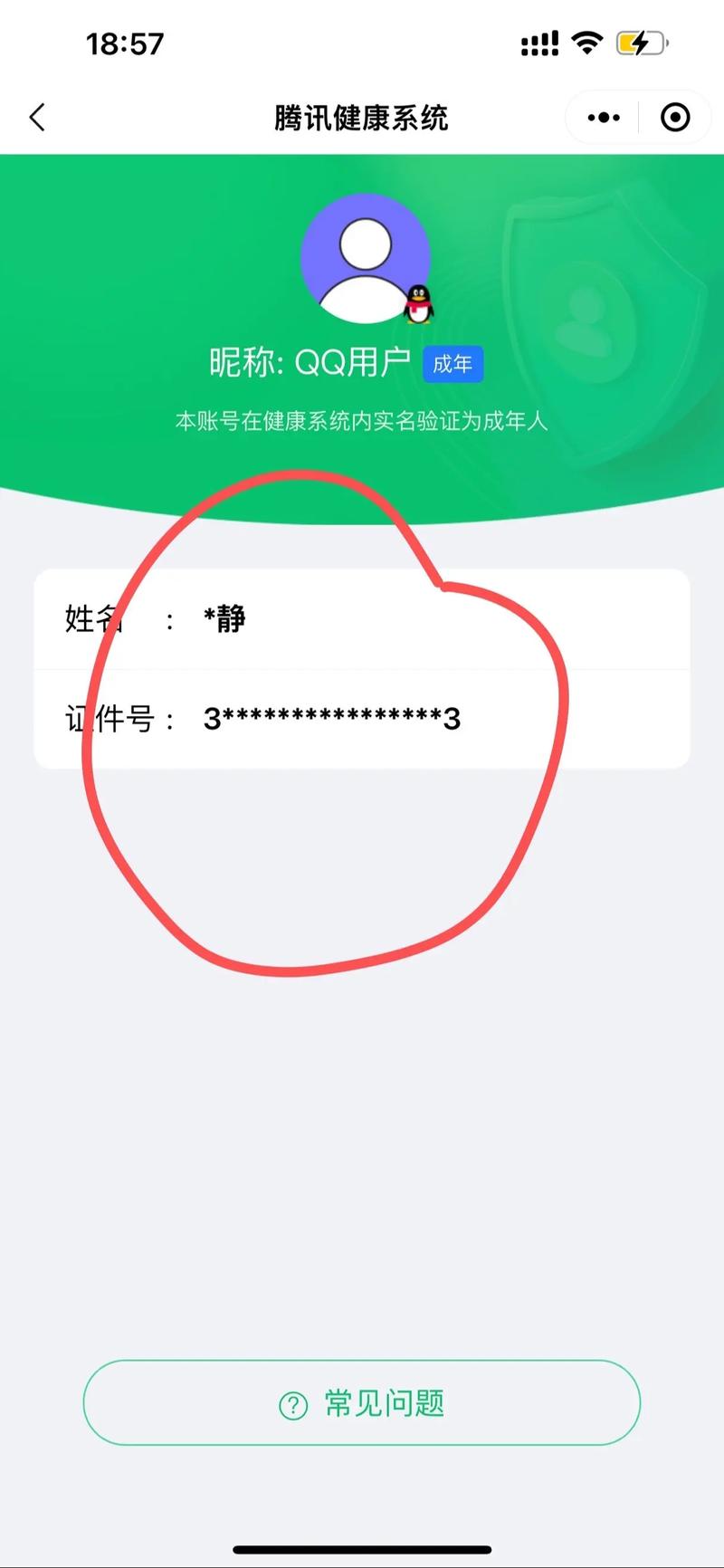724x1568 pixels.
Task: Close the mini program with the circle icon
Action: point(675,118)
